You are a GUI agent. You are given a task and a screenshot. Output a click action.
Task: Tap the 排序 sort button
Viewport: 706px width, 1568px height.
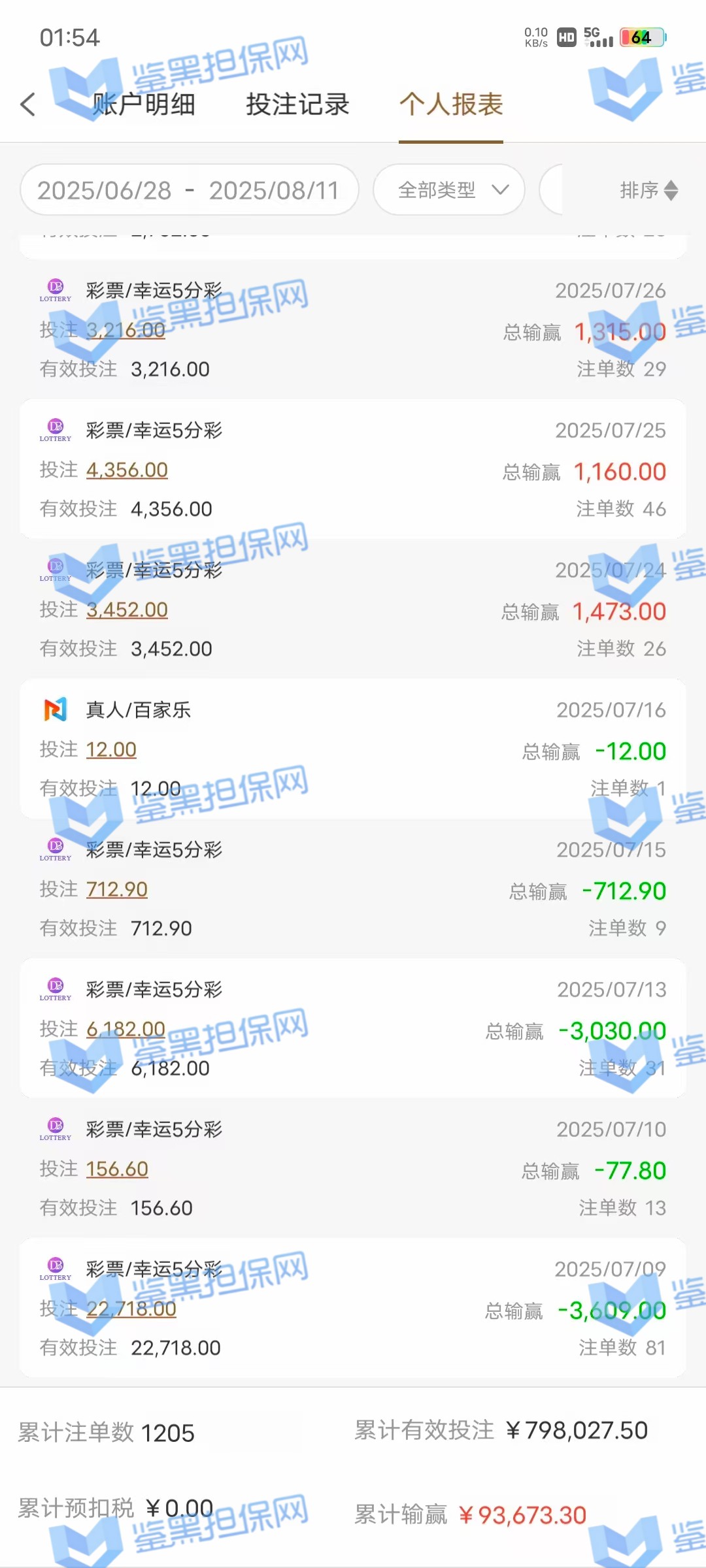pyautogui.click(x=648, y=190)
